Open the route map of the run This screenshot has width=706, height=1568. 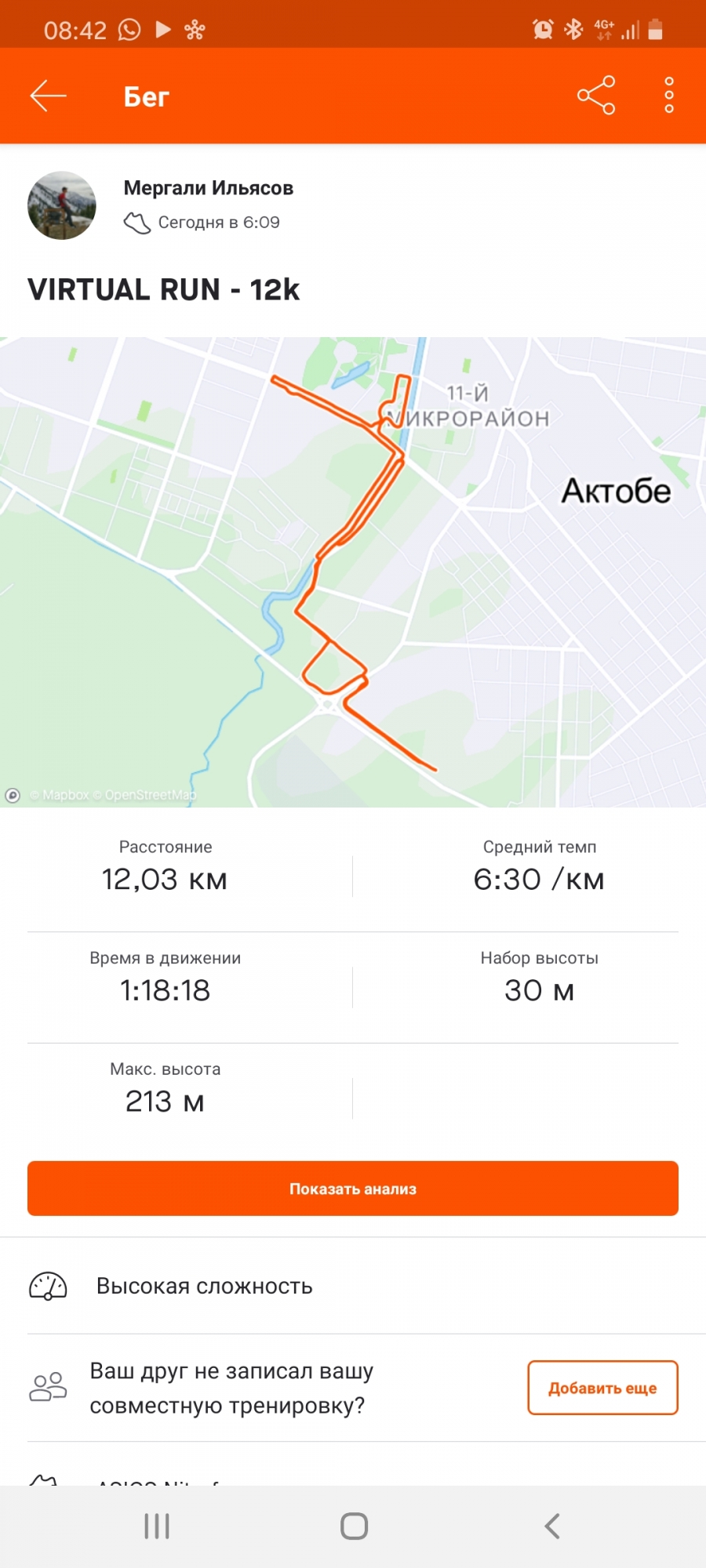pyautogui.click(x=353, y=572)
